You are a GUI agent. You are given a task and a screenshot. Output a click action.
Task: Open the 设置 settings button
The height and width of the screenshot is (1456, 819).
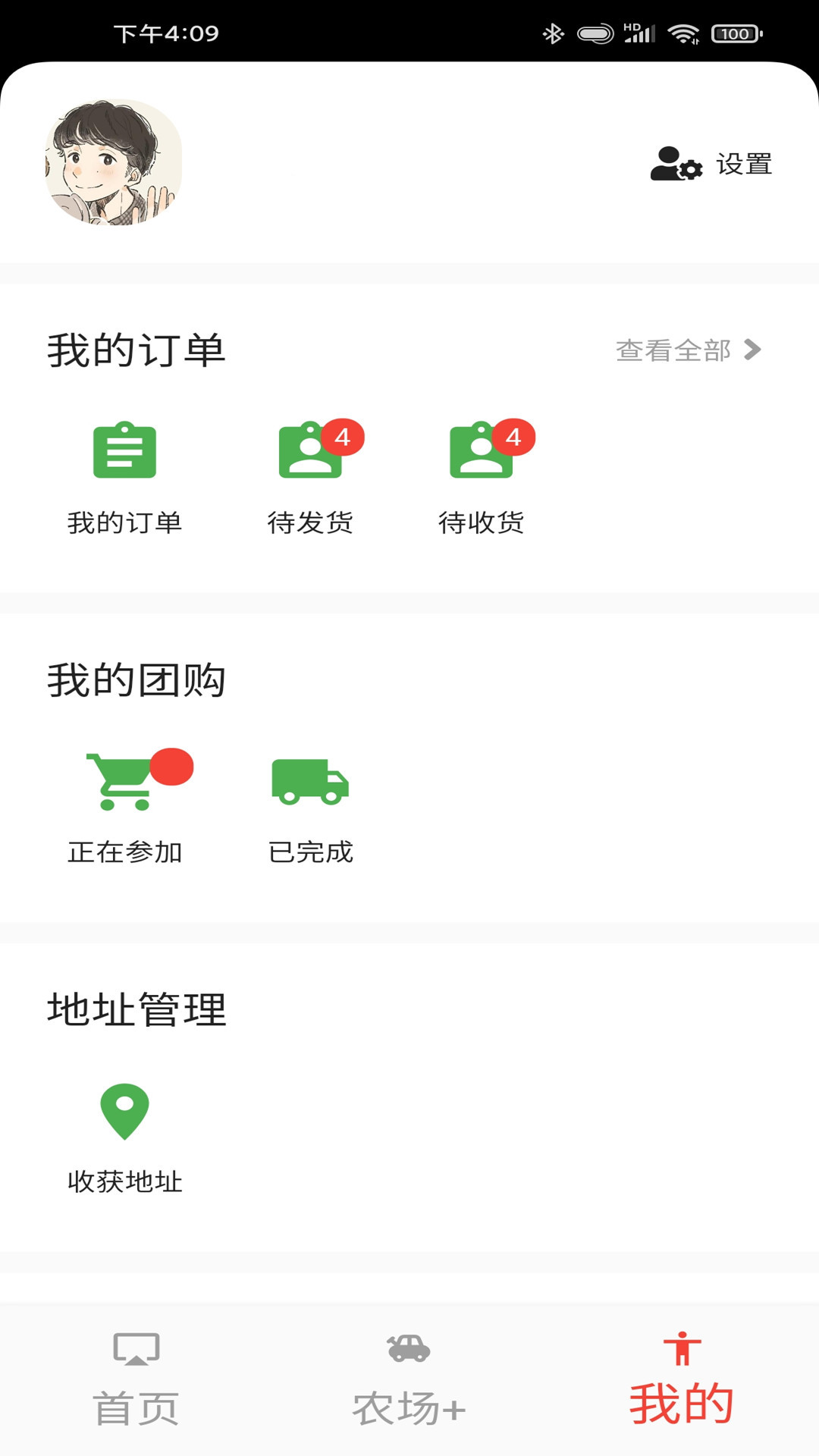pos(711,164)
